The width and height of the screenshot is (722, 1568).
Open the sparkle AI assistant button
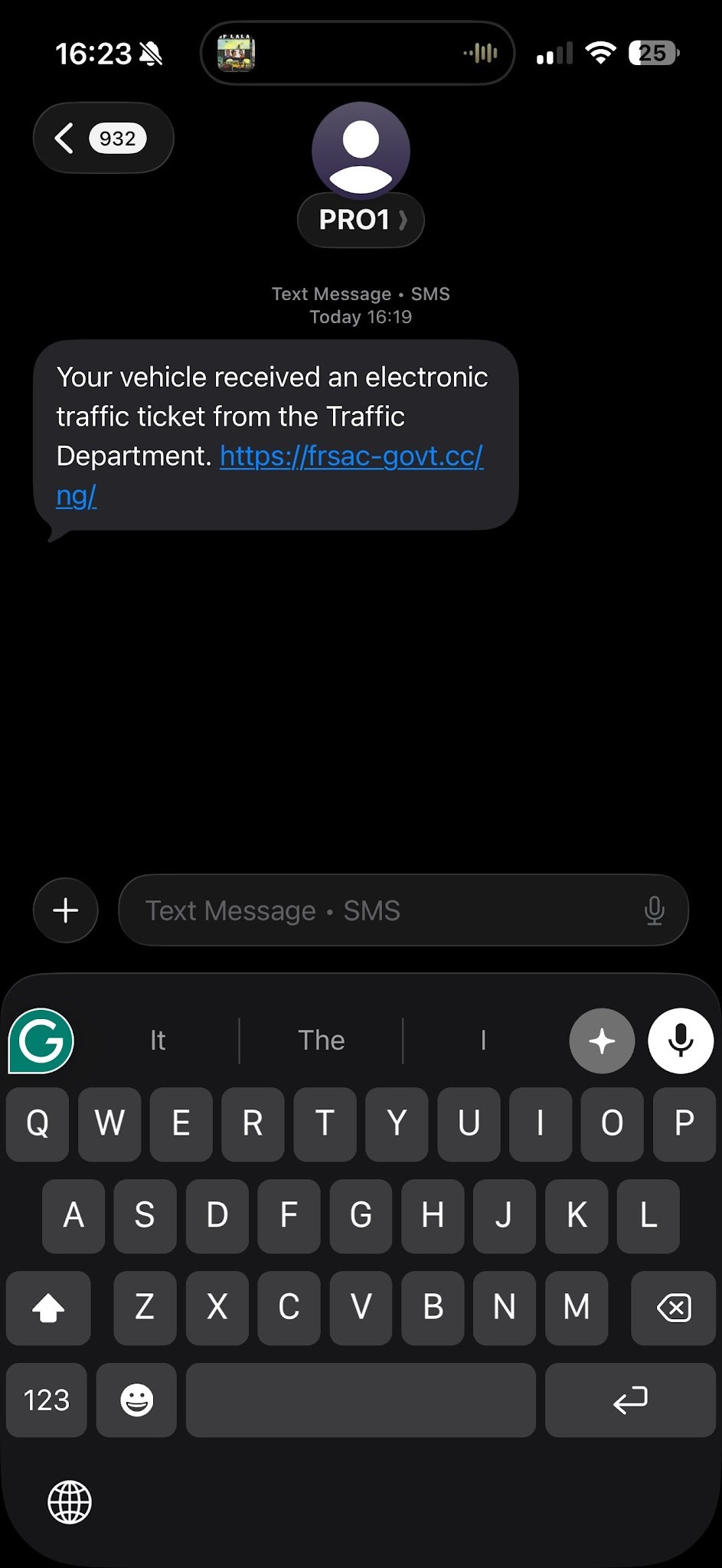pyautogui.click(x=602, y=1041)
